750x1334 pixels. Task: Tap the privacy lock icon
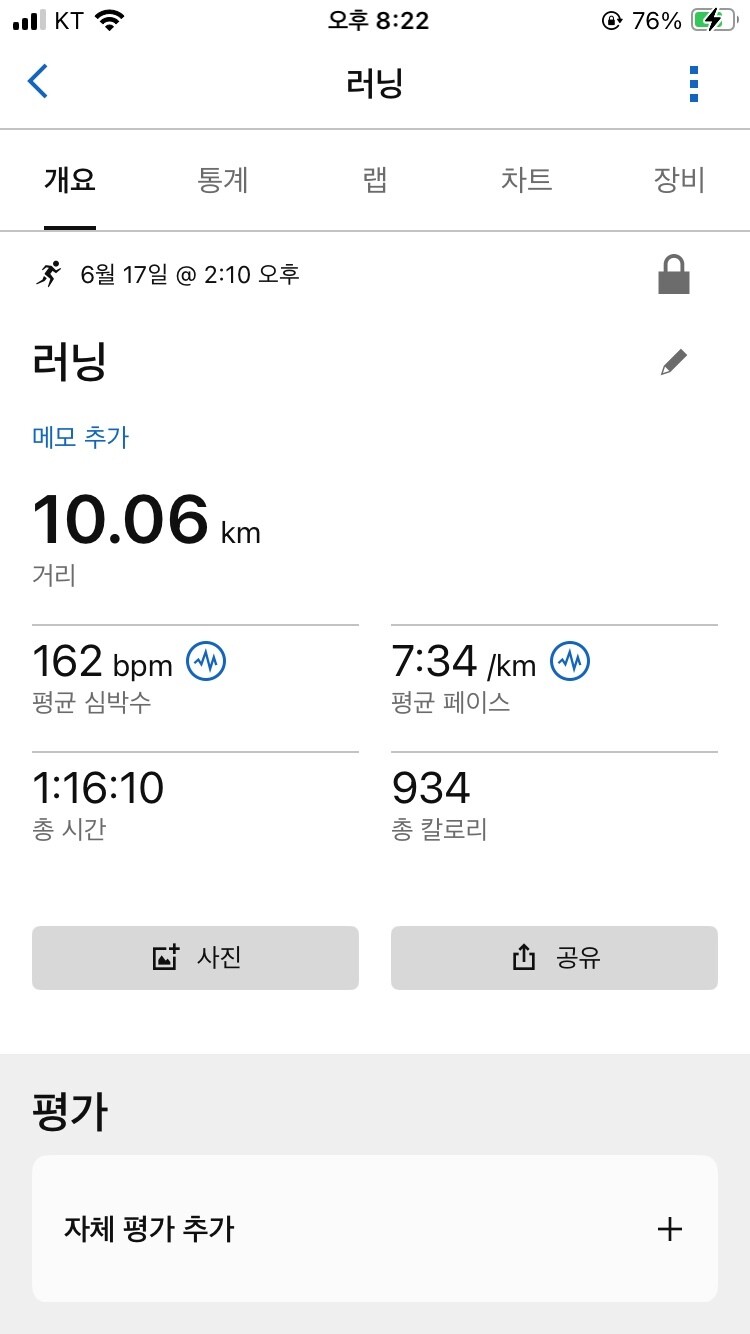[674, 274]
